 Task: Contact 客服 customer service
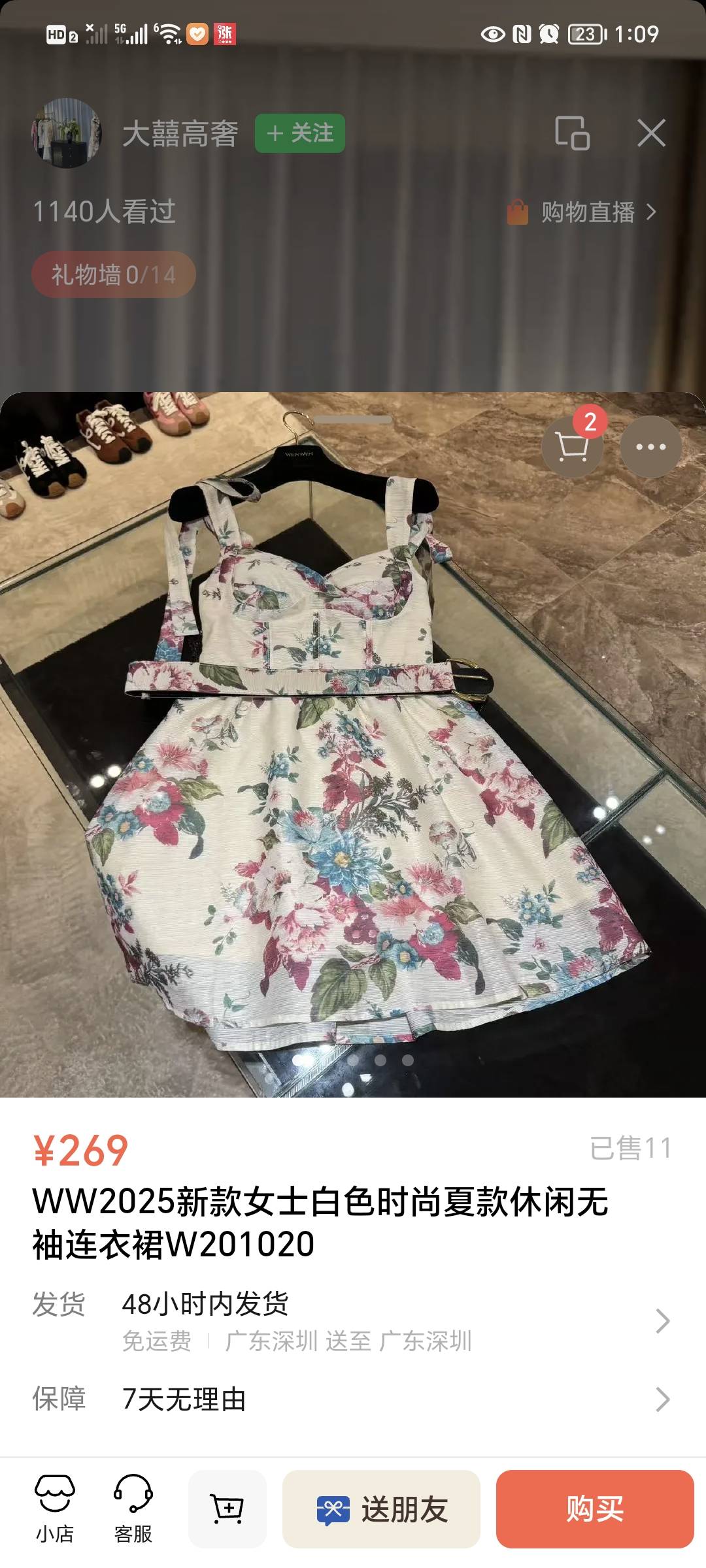(x=133, y=1509)
